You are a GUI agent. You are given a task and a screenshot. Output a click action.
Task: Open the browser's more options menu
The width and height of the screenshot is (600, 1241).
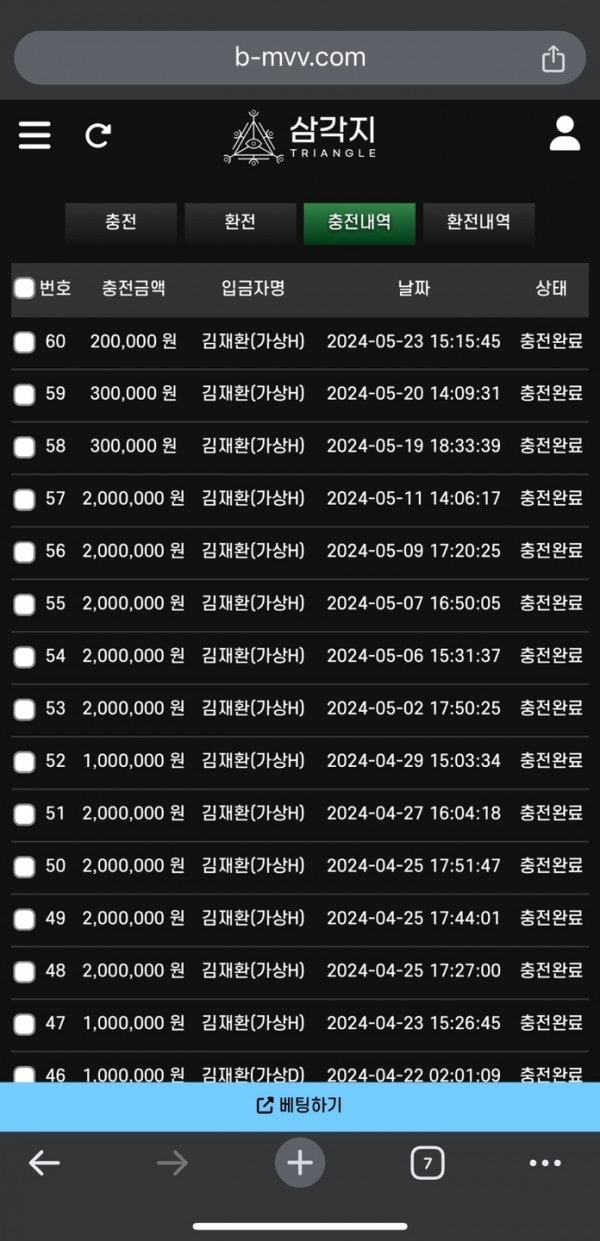tap(545, 1163)
